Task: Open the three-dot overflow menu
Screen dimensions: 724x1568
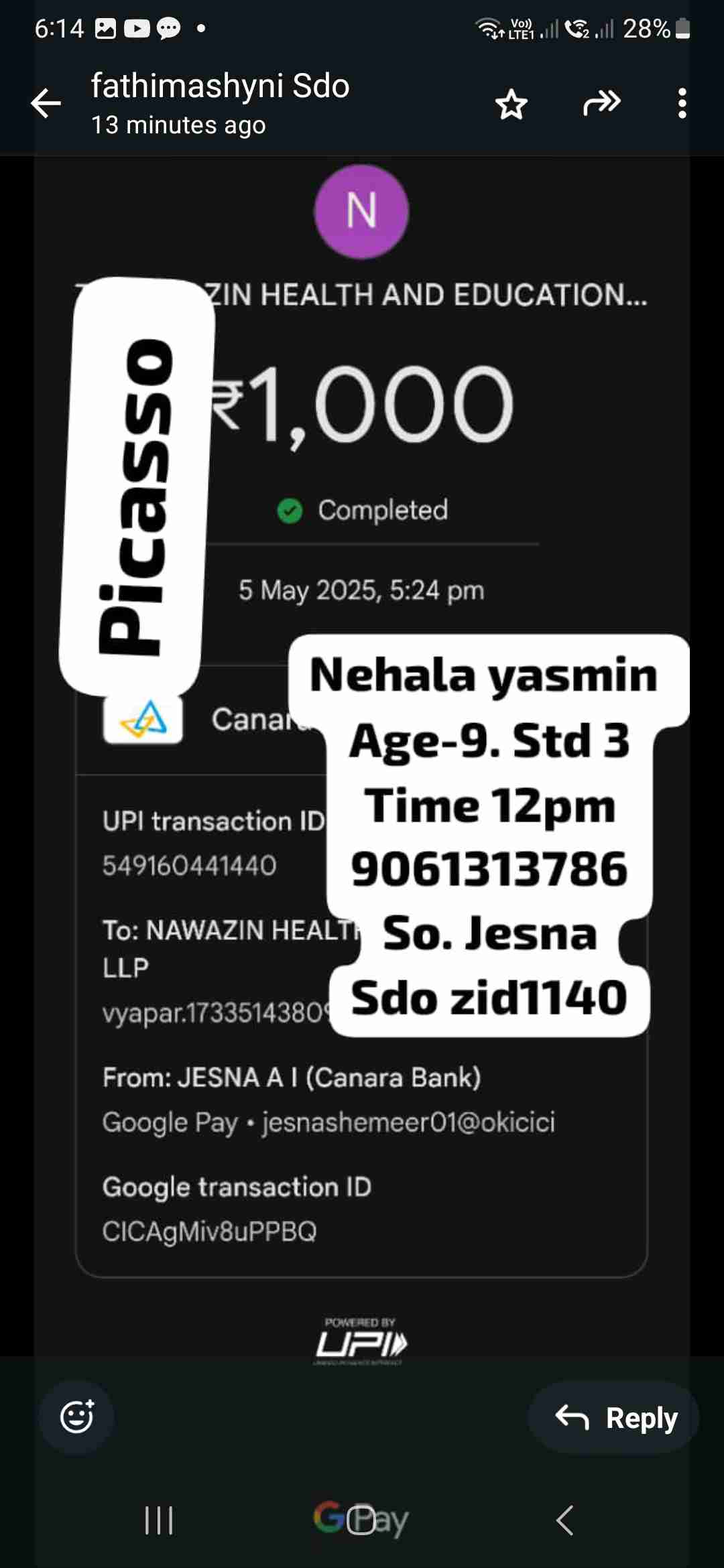Action: pyautogui.click(x=682, y=104)
